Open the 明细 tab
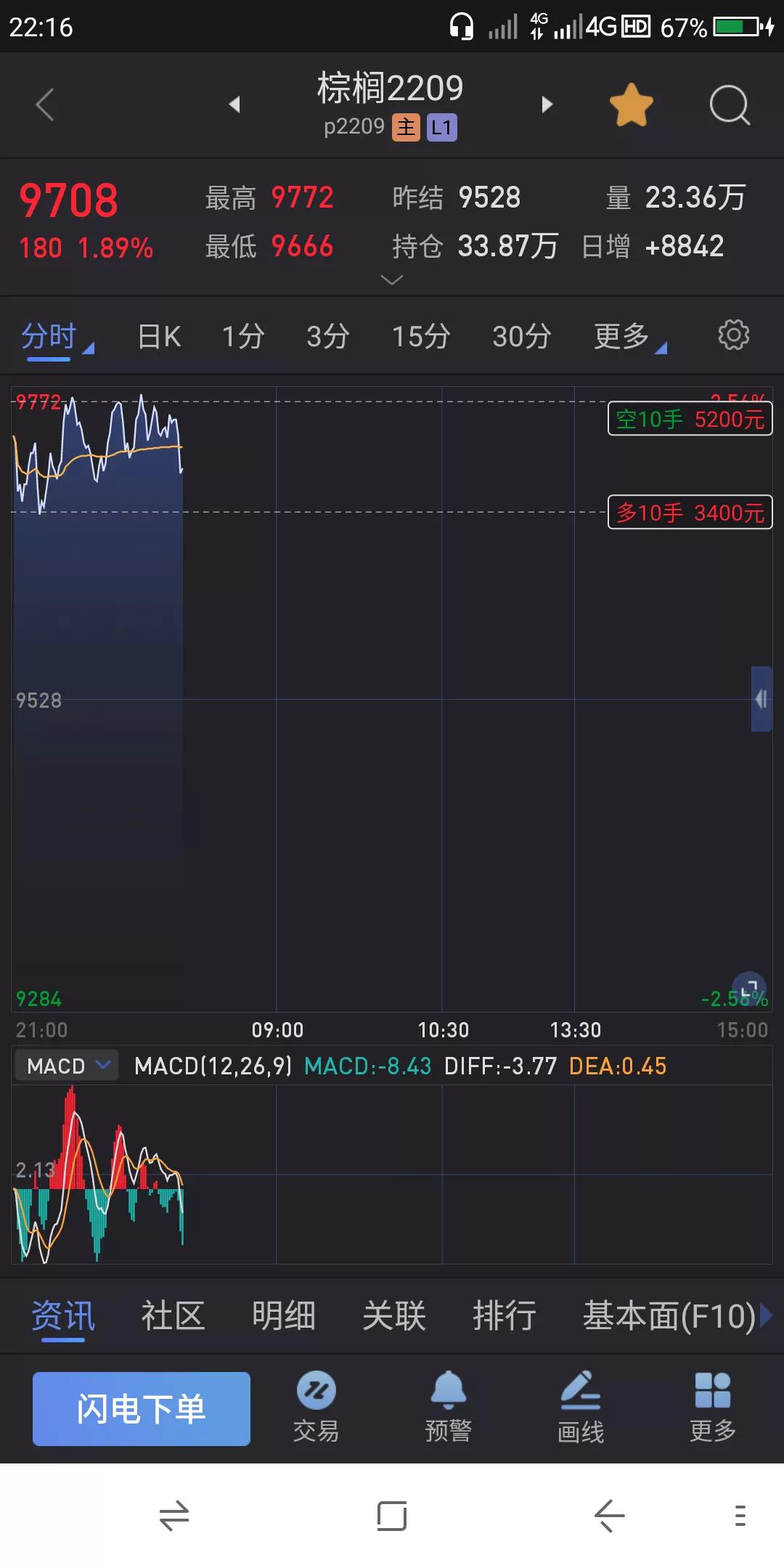Image resolution: width=784 pixels, height=1568 pixels. [x=283, y=1316]
